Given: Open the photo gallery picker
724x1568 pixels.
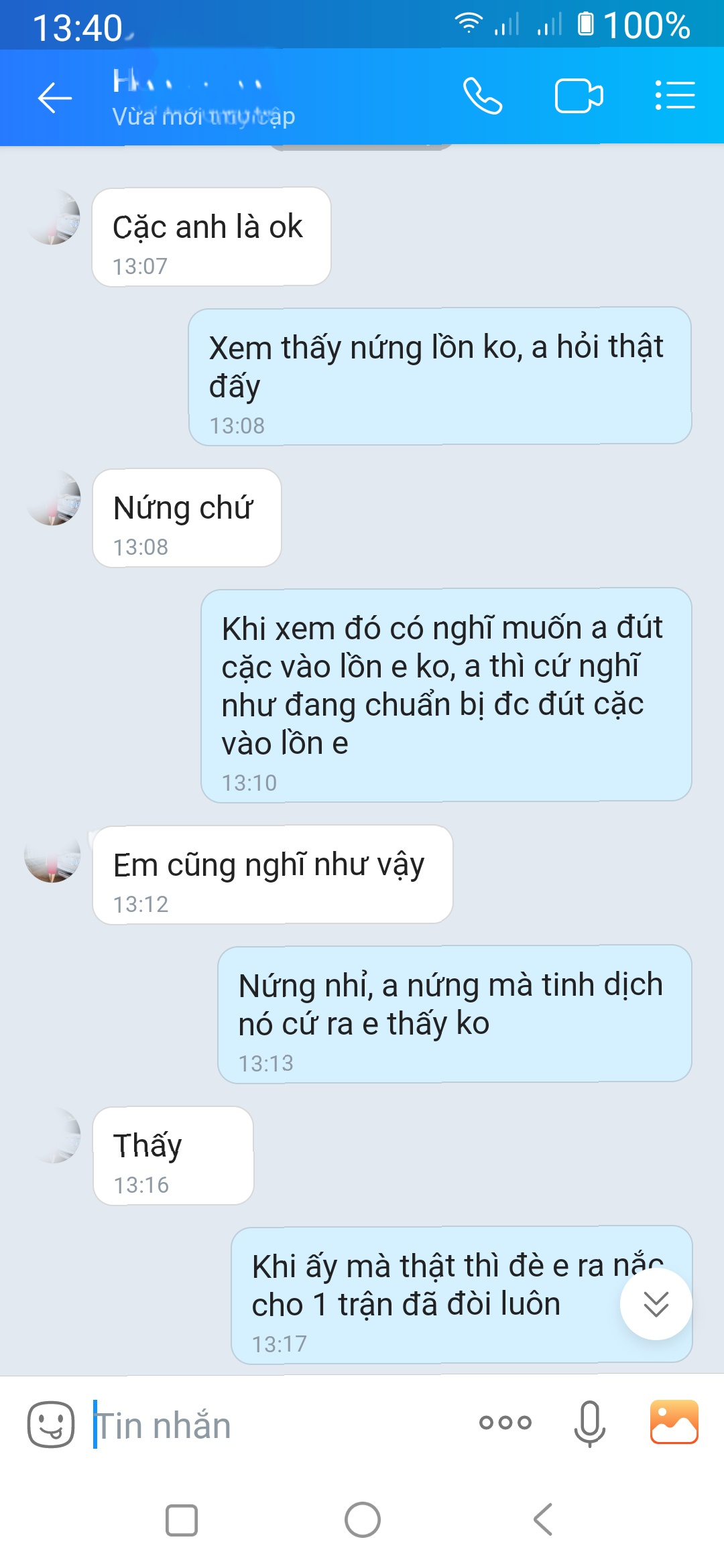Looking at the screenshot, I should tap(674, 1422).
